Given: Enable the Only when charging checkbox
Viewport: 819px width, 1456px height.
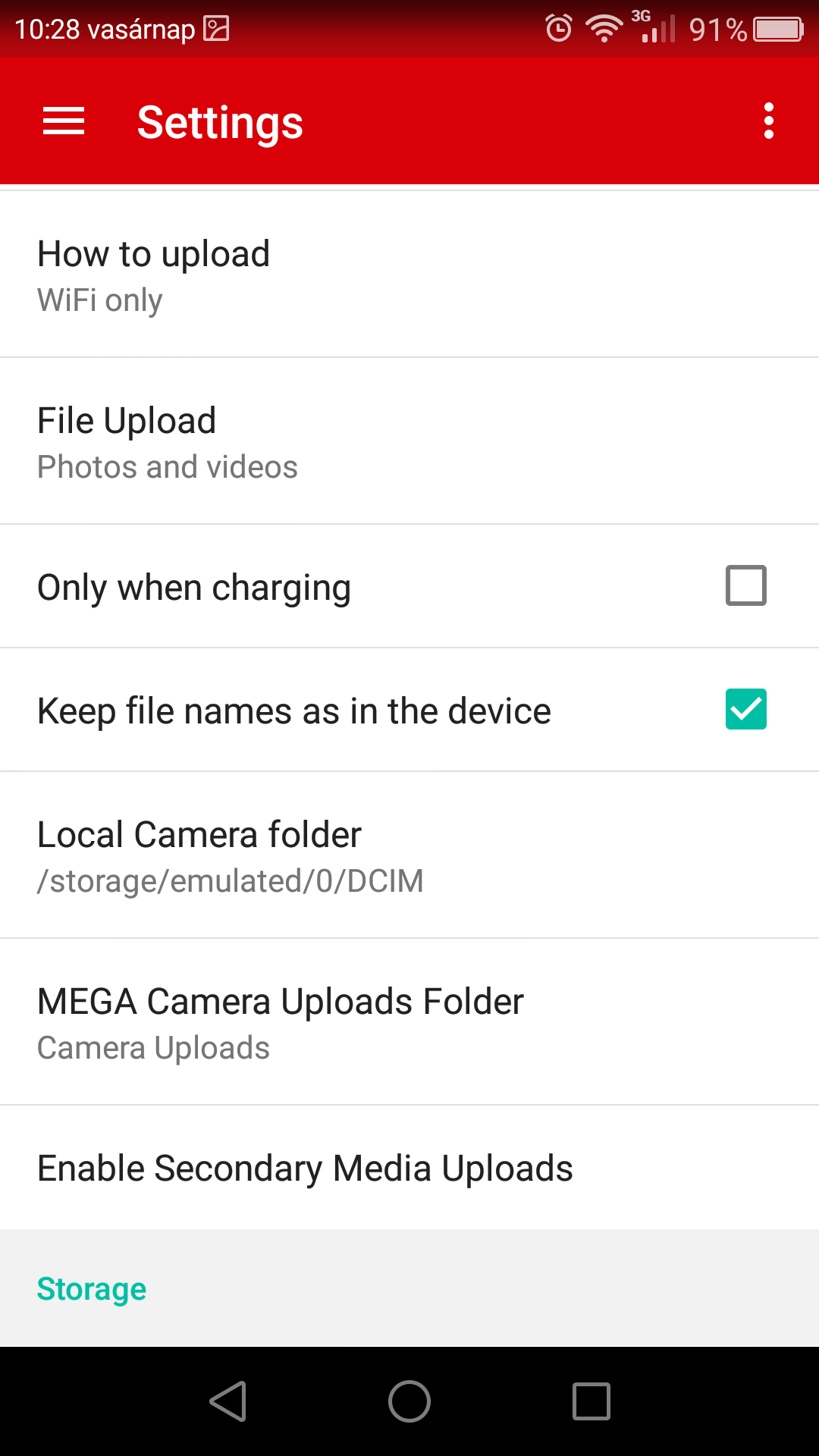Looking at the screenshot, I should coord(746,585).
